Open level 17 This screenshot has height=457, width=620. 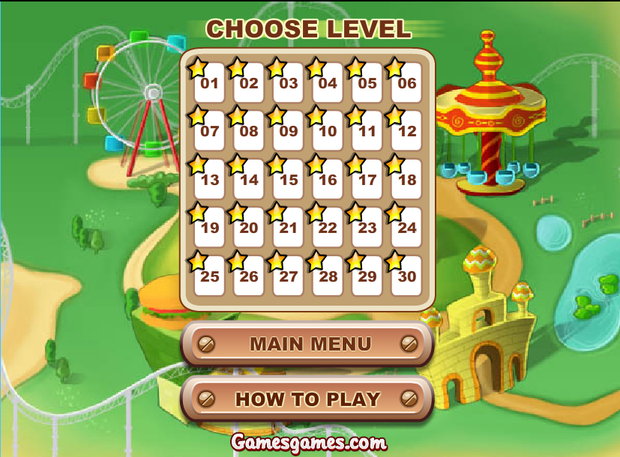367,180
